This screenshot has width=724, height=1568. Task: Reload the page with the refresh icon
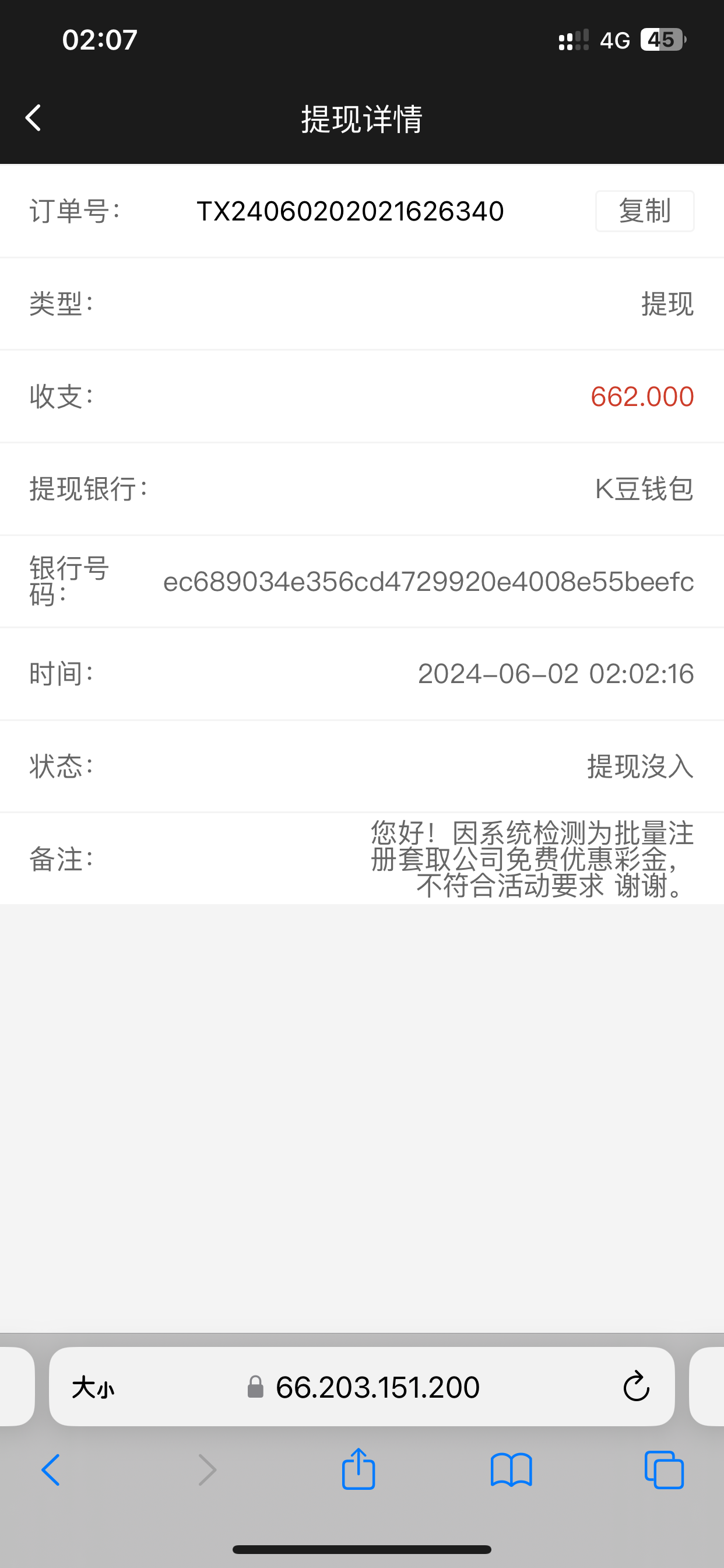point(636,1387)
